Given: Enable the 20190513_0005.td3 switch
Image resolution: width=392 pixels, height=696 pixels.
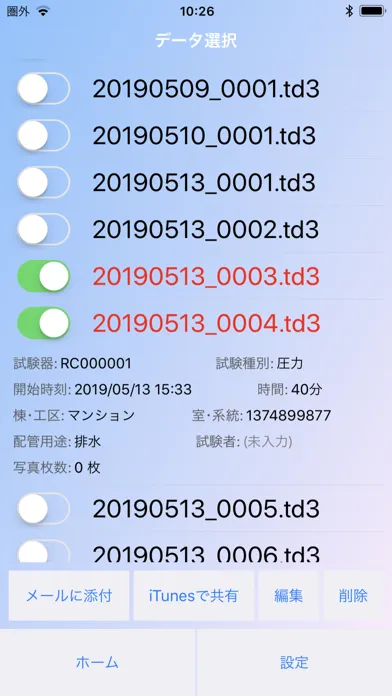Looking at the screenshot, I should [x=44, y=509].
